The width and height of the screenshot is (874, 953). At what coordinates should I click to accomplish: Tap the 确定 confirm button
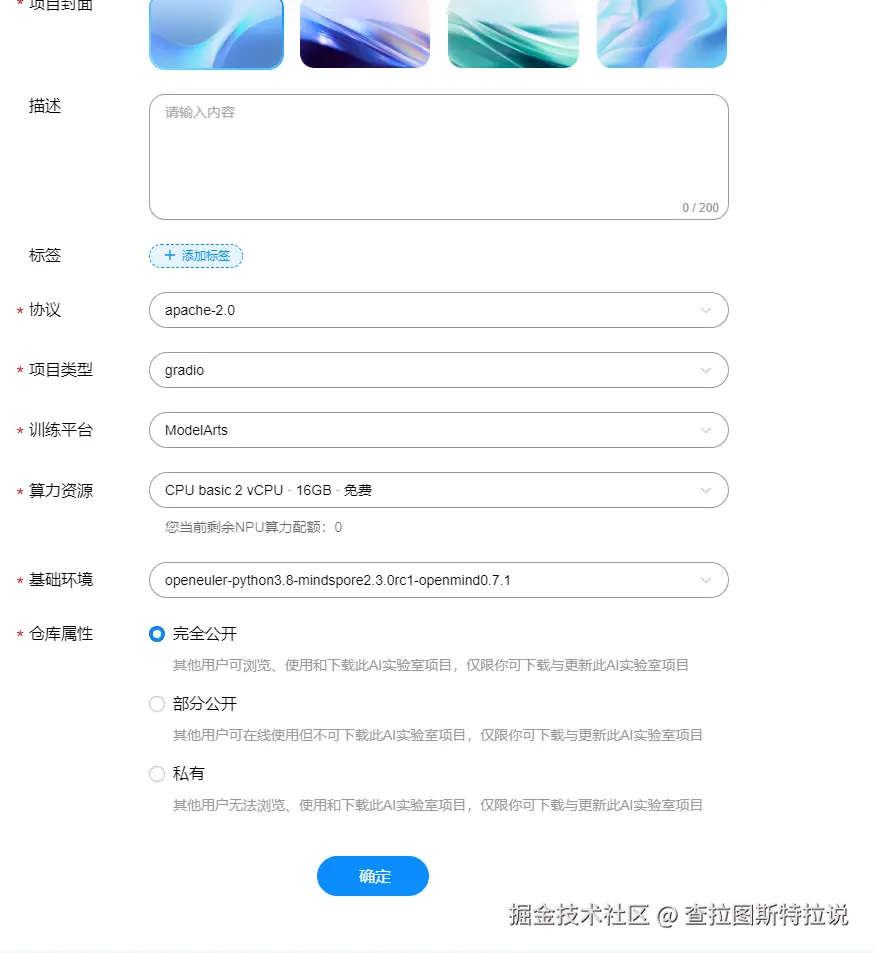(x=373, y=876)
